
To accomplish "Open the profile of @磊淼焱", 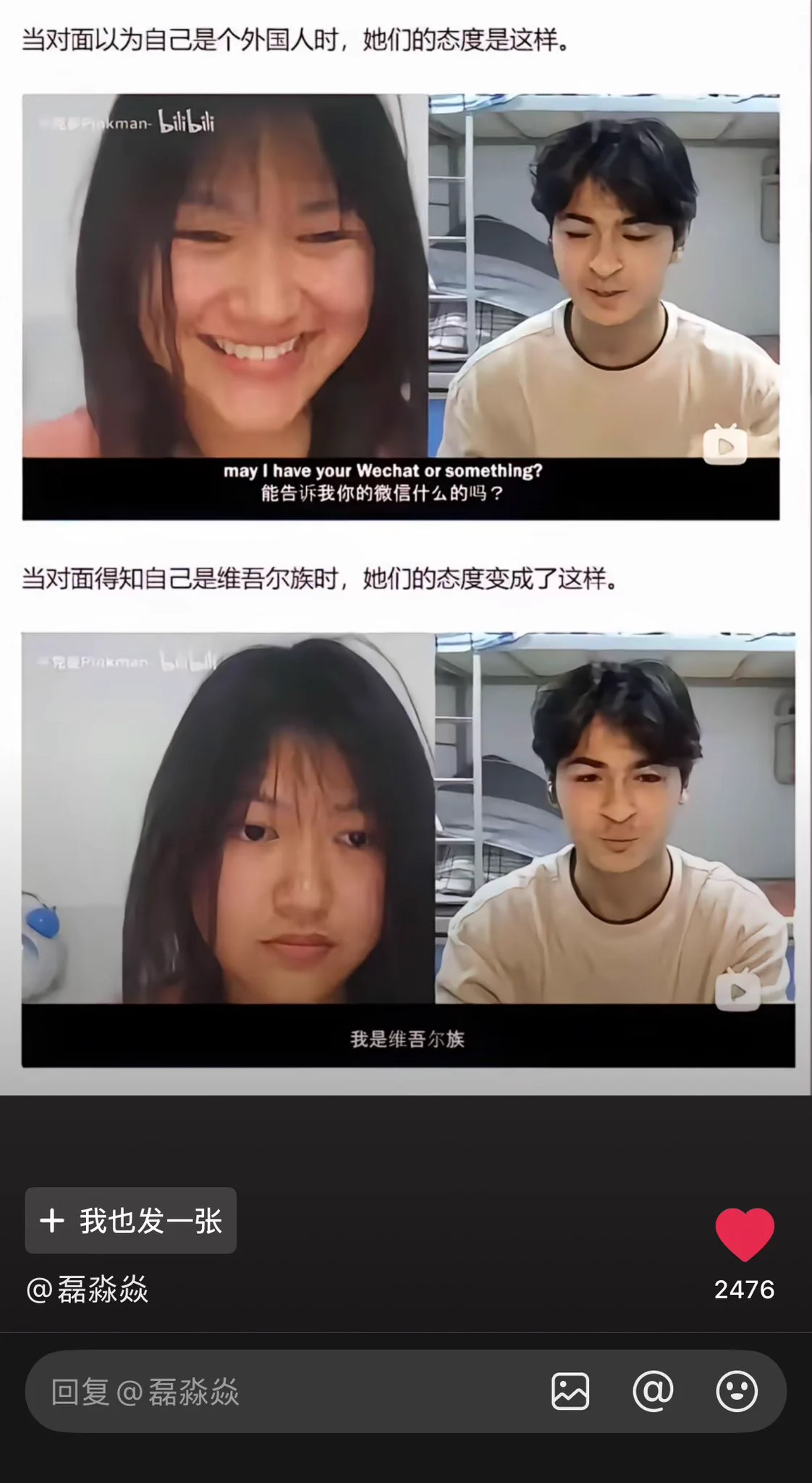I will point(88,1290).
